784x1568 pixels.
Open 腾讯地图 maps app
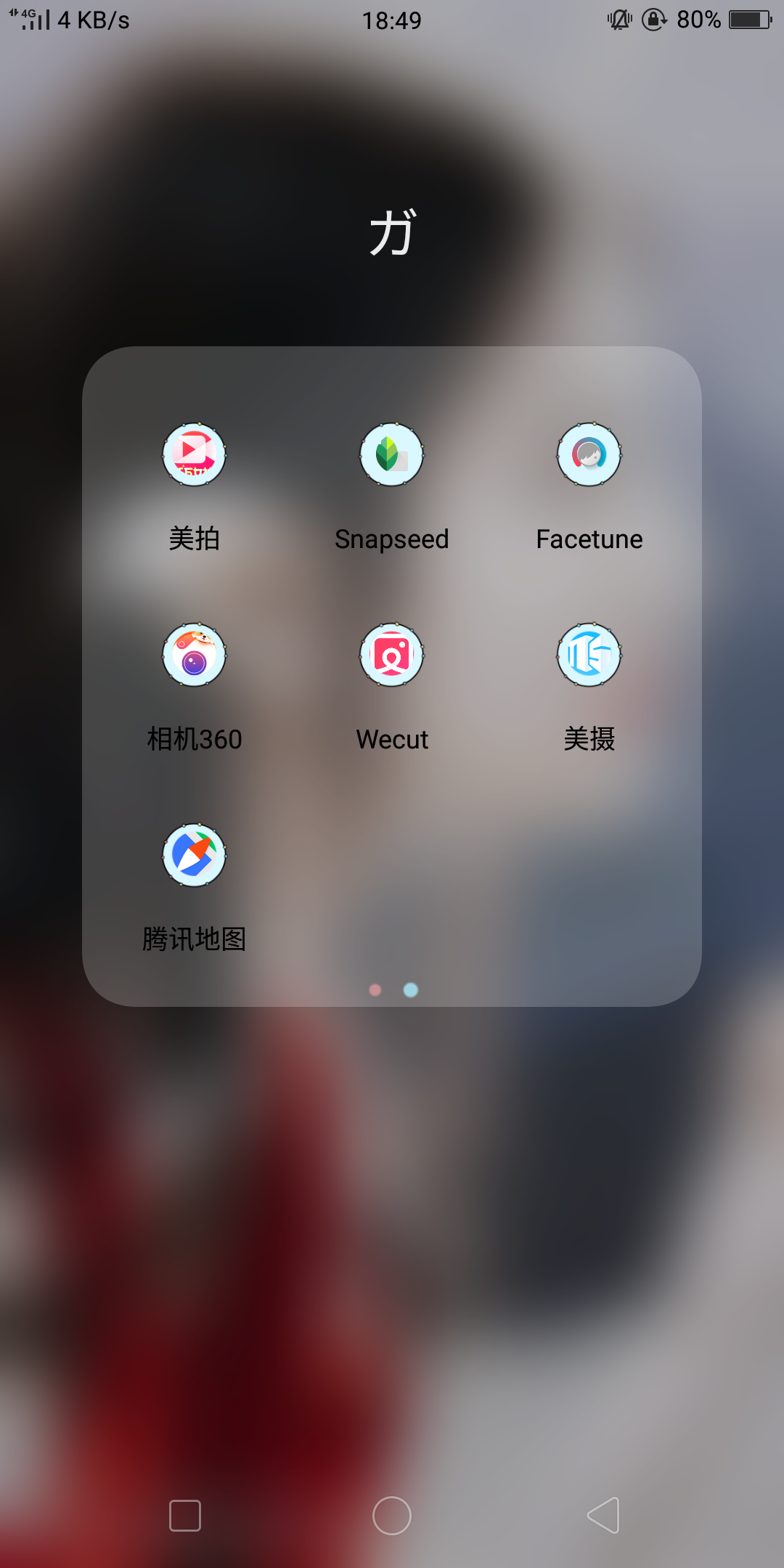point(194,855)
